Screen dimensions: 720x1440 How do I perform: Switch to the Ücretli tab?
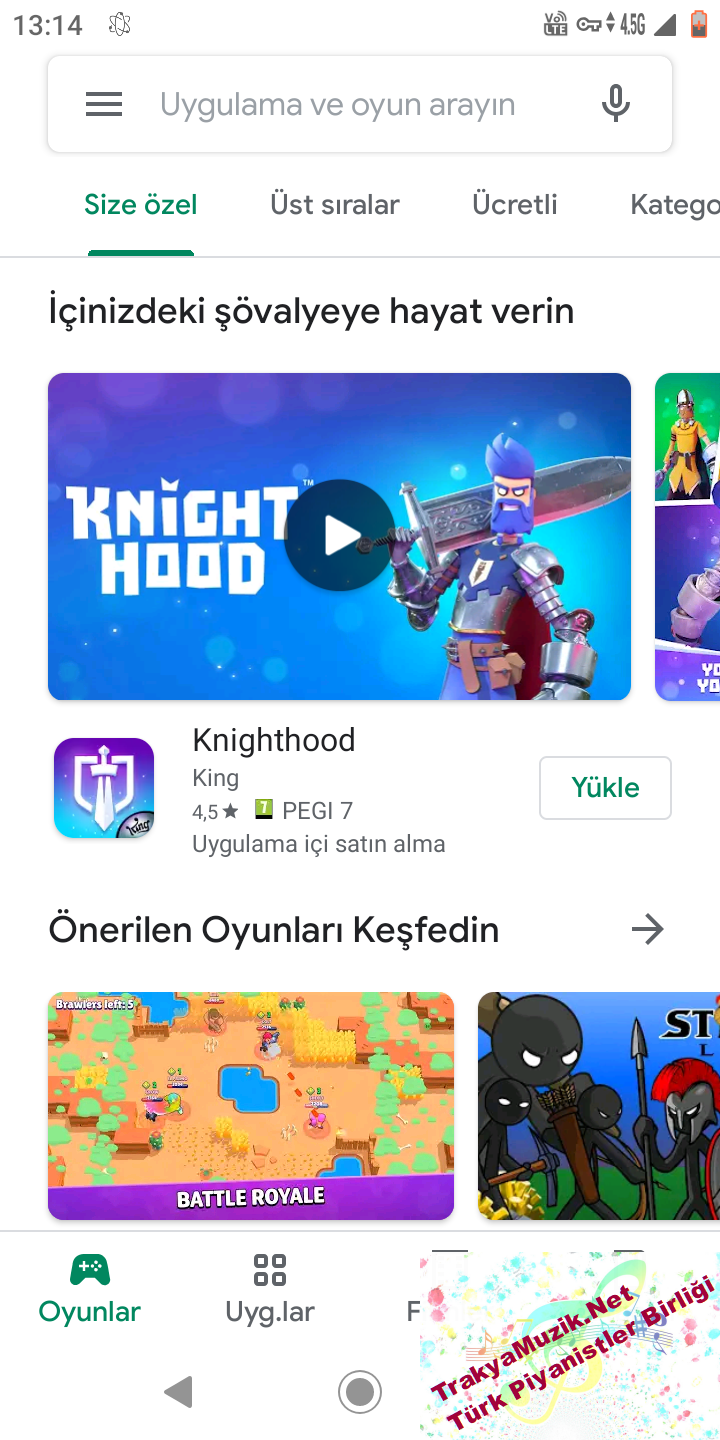coord(514,204)
